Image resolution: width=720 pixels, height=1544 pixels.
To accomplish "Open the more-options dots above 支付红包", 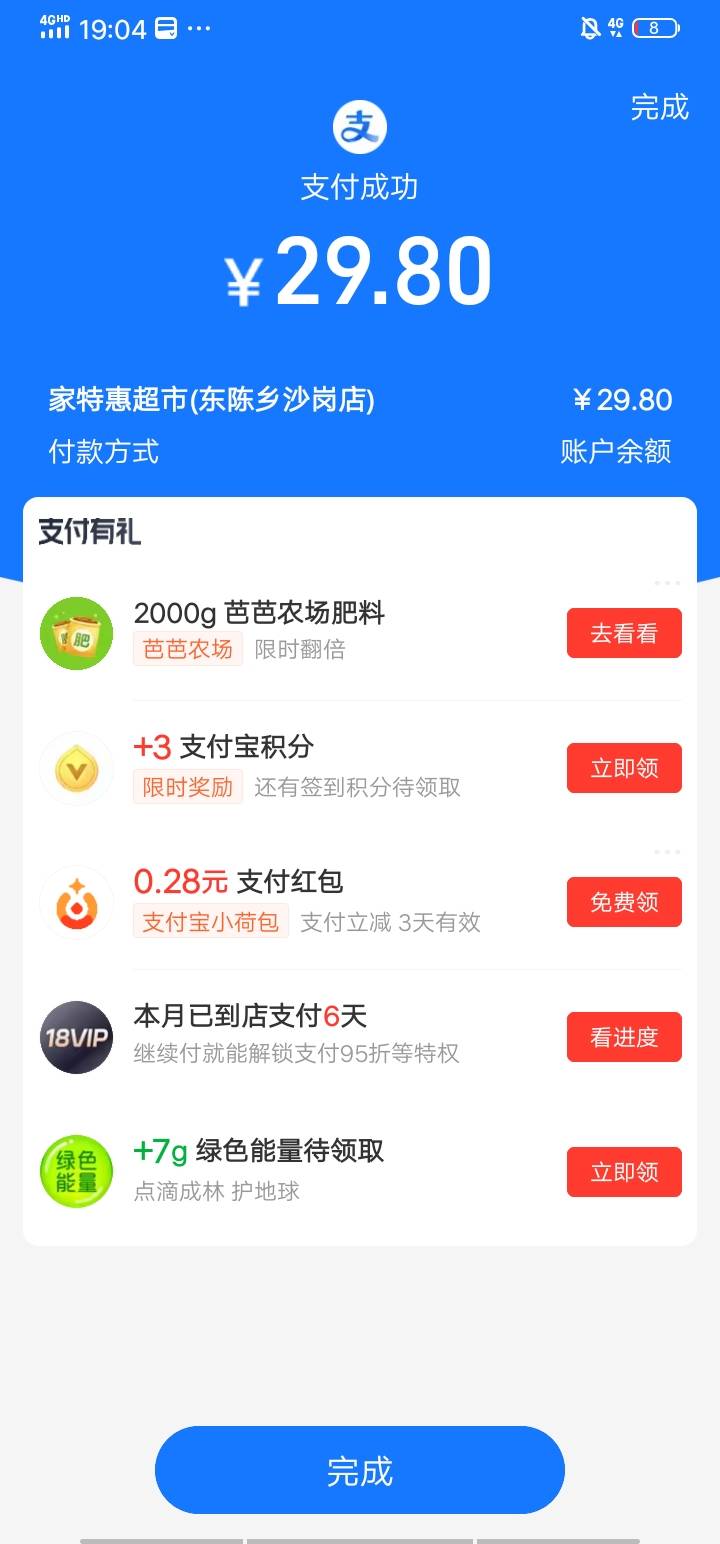I will 667,852.
